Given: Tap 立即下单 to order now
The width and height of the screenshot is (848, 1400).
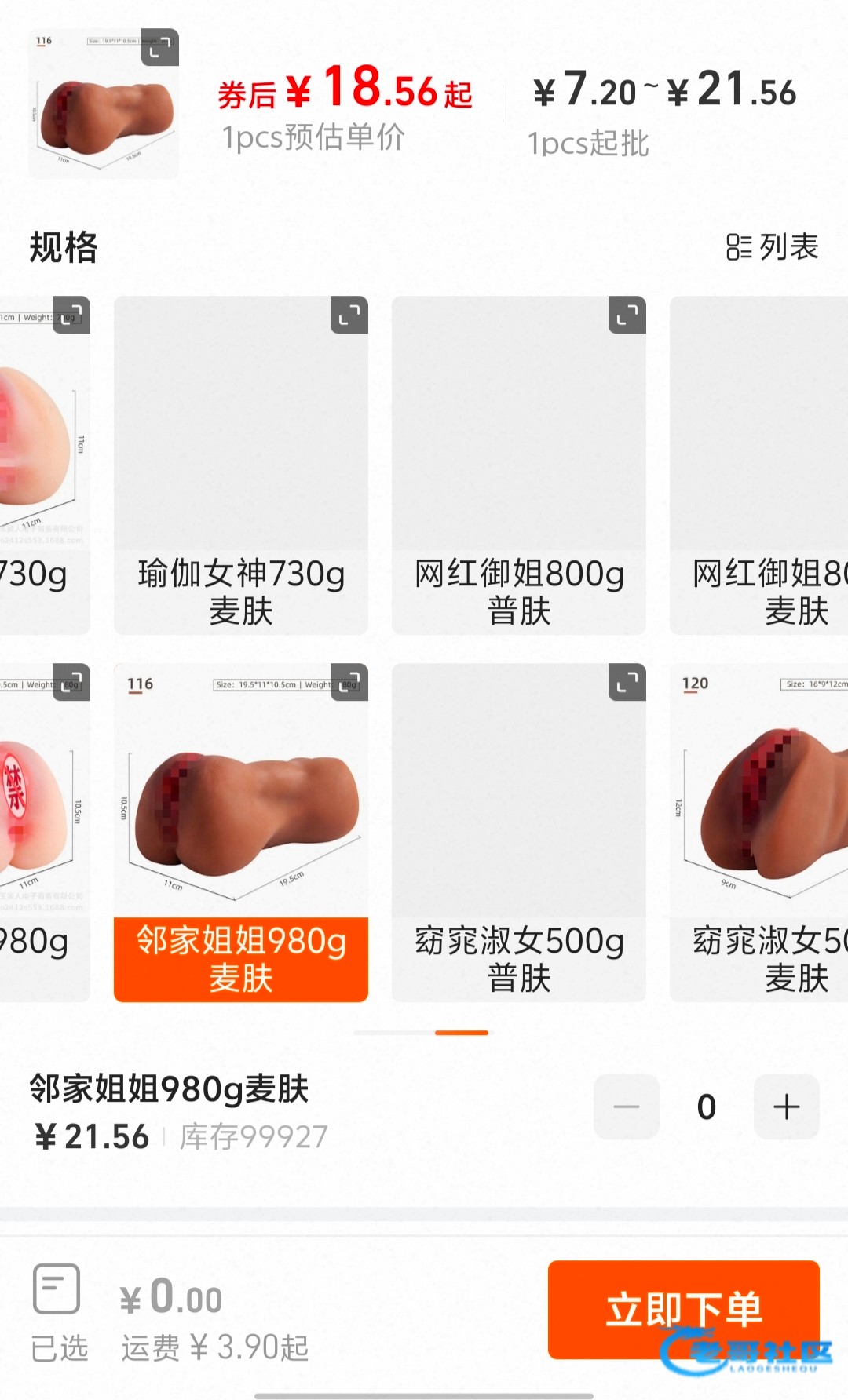Looking at the screenshot, I should [683, 1309].
